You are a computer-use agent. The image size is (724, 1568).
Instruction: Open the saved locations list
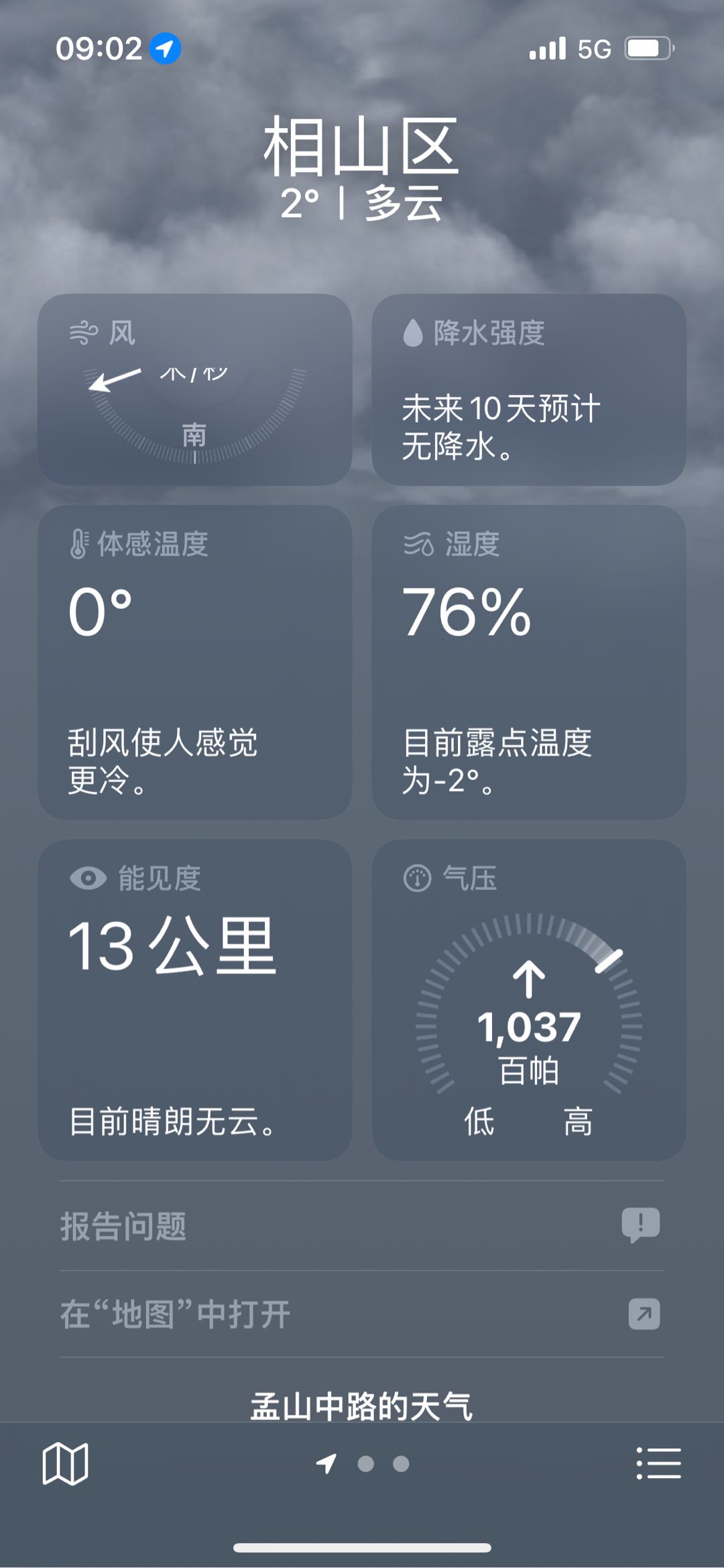coord(658,1463)
